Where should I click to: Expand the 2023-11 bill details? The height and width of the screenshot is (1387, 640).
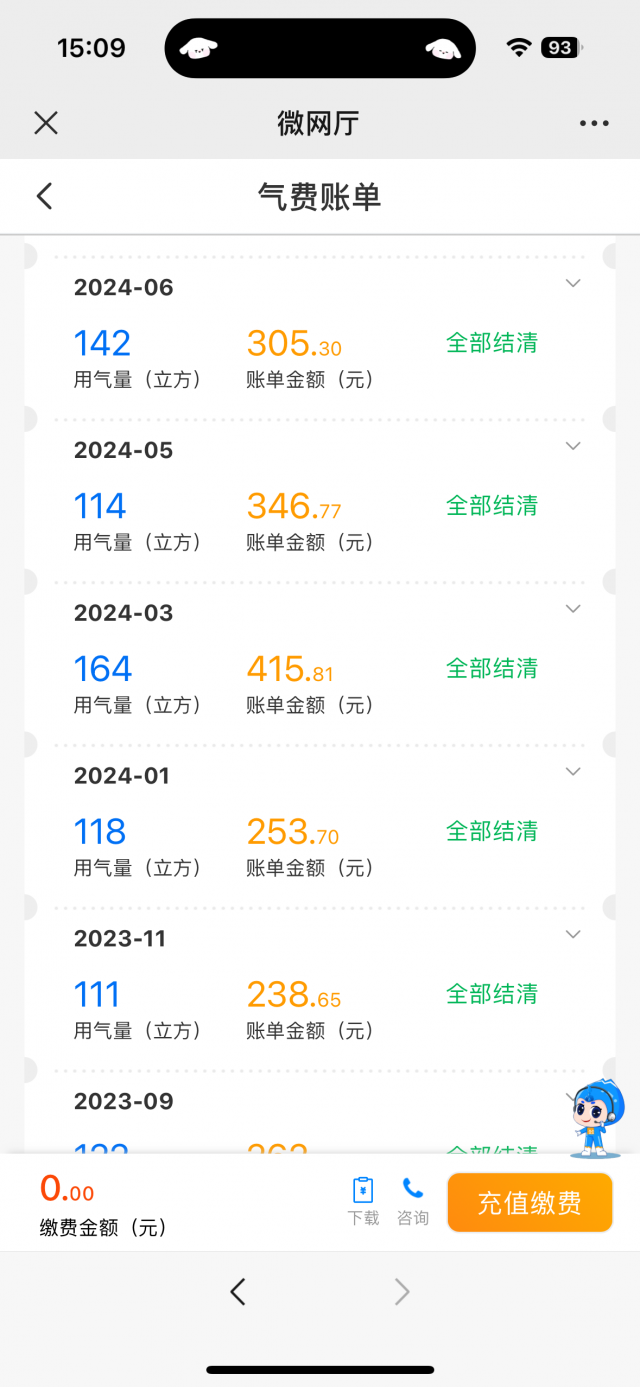[x=573, y=934]
